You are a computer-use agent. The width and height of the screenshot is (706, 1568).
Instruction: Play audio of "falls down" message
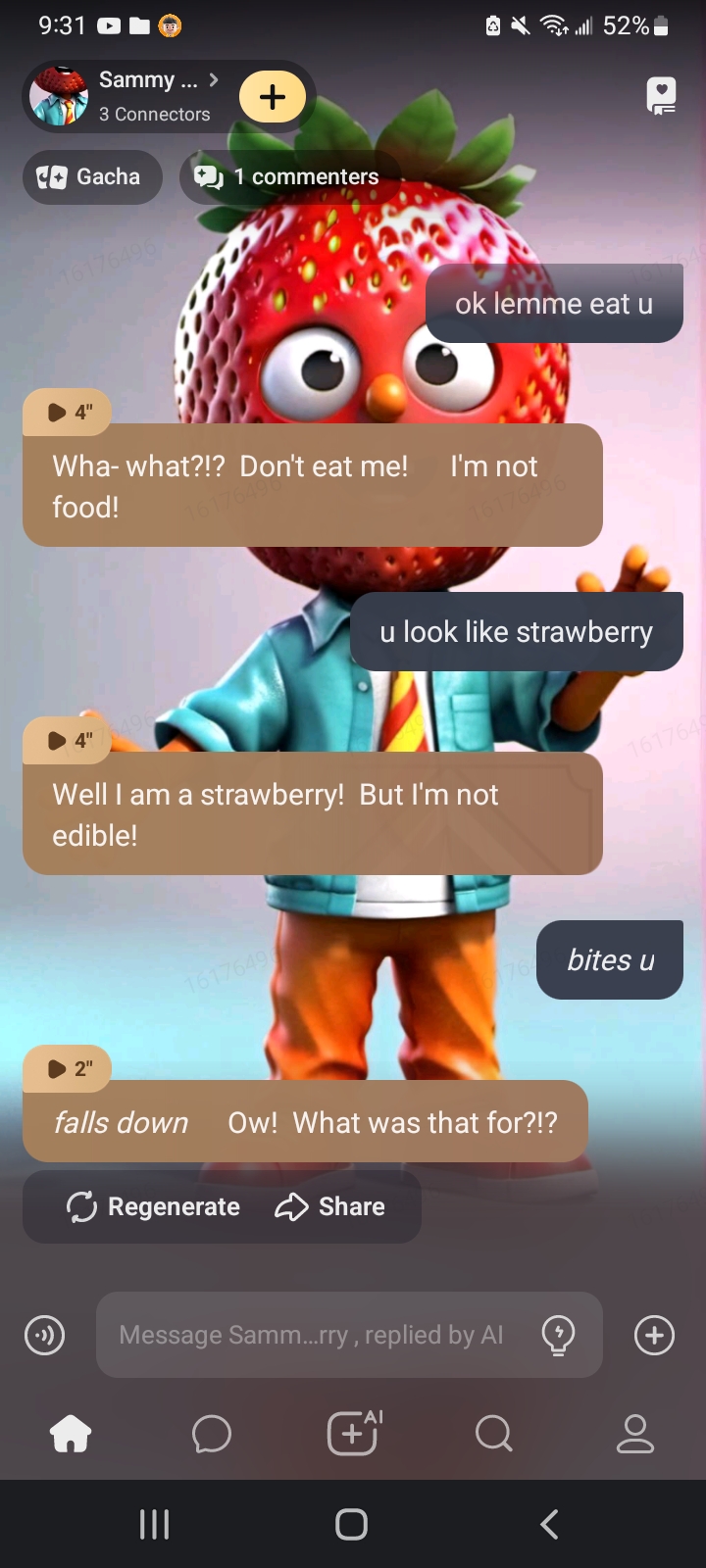pos(68,1069)
